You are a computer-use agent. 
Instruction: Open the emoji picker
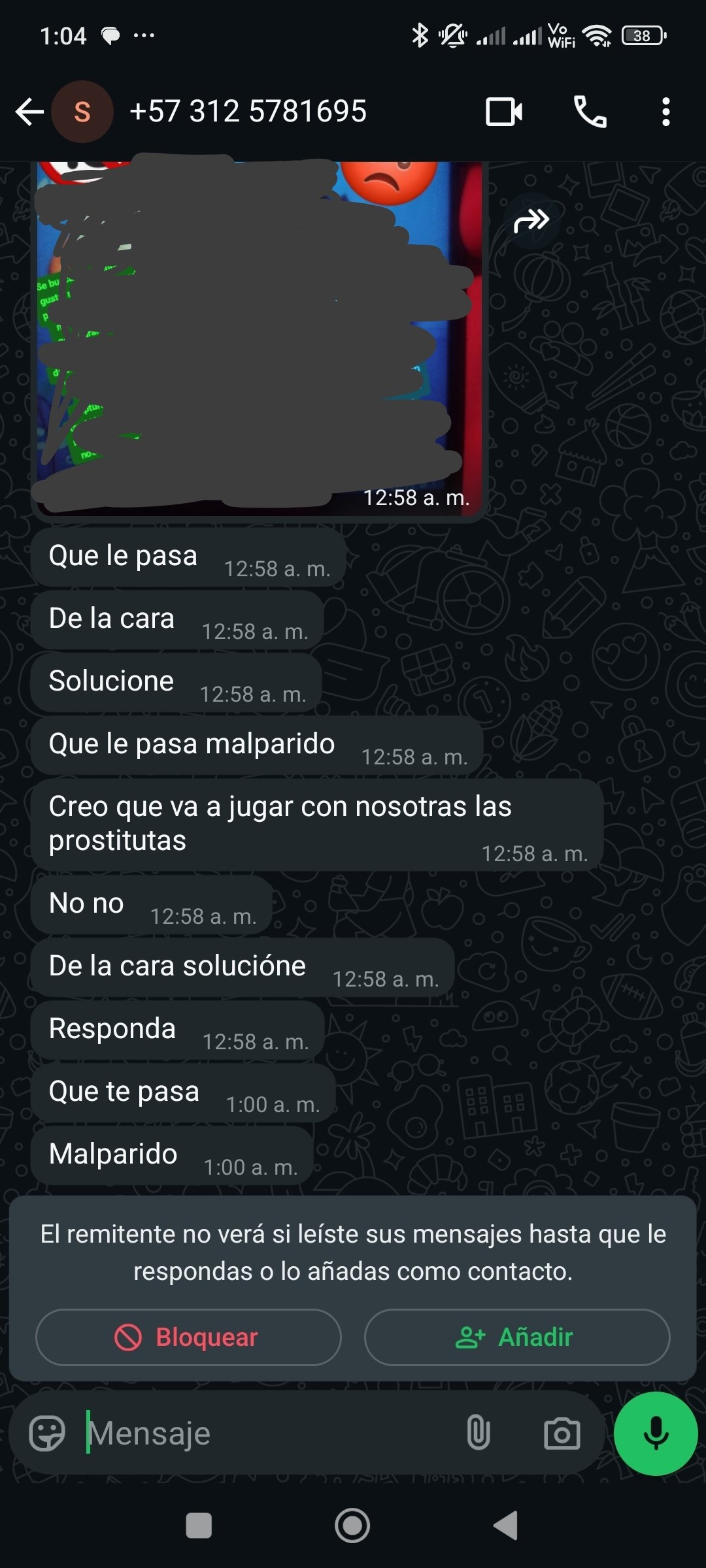coord(48,1433)
